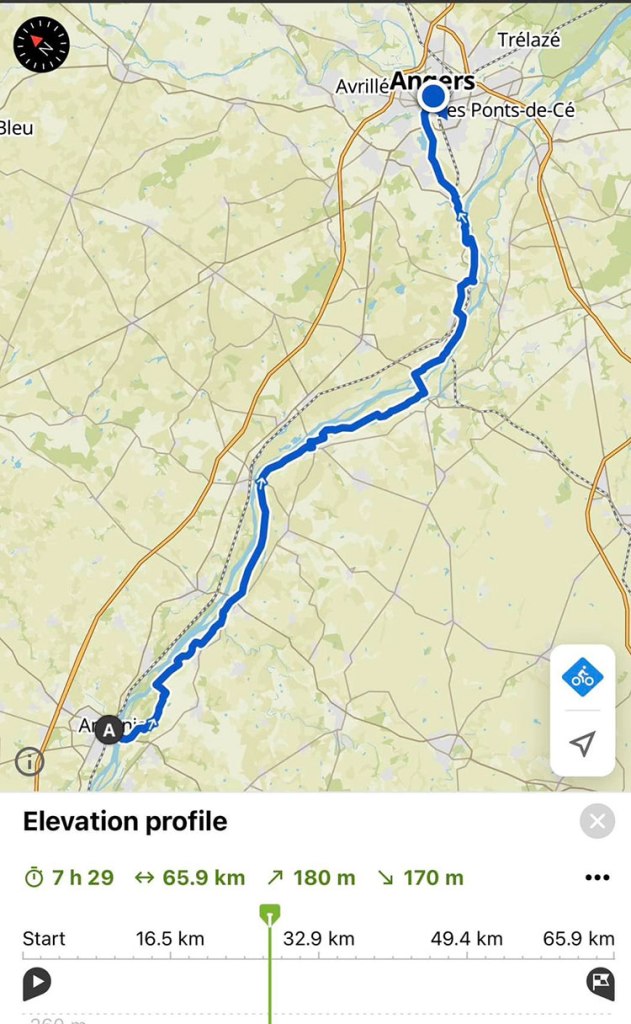Tap the Angers destination marker
Viewport: 631px width, 1024px height.
pyautogui.click(x=433, y=97)
